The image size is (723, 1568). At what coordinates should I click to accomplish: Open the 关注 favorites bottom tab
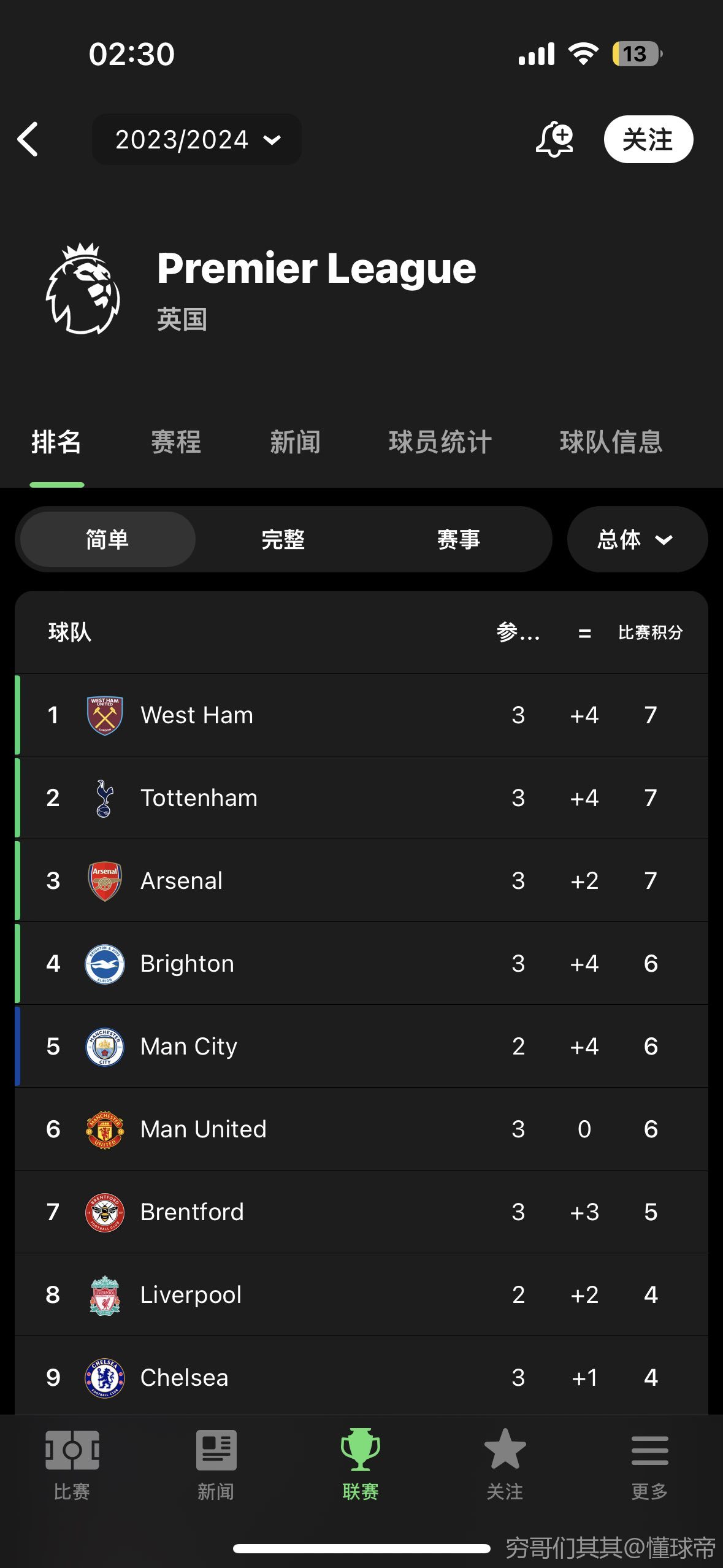point(505,1465)
